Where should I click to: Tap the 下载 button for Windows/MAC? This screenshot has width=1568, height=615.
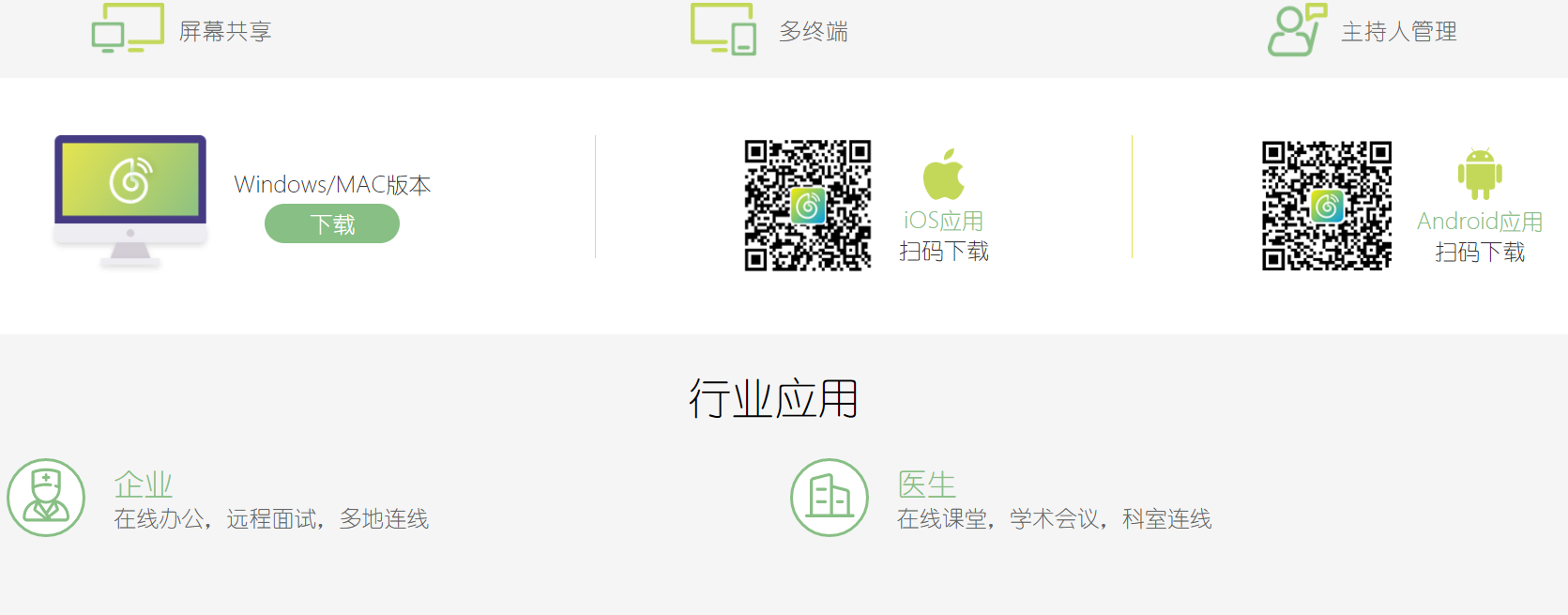pyautogui.click(x=332, y=224)
